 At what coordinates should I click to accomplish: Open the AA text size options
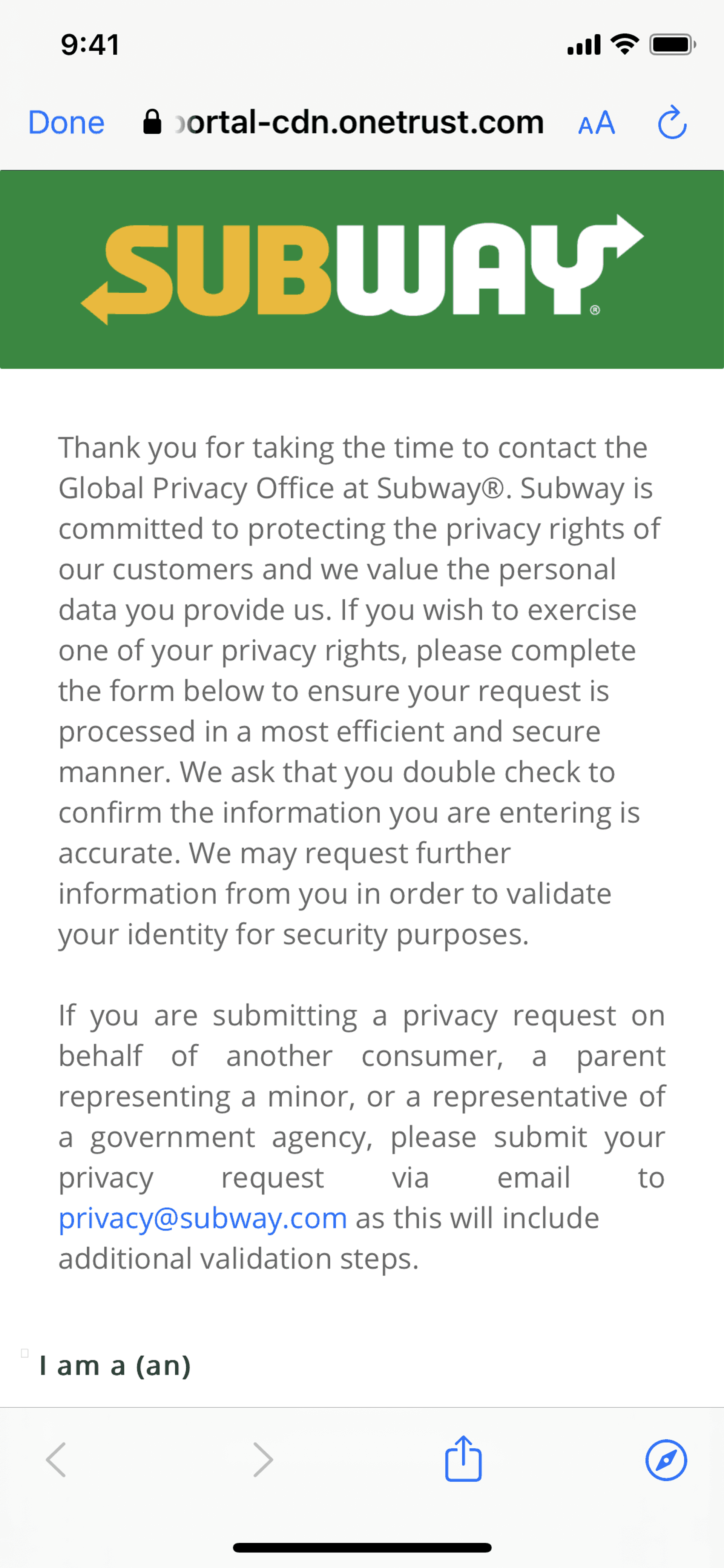click(x=596, y=123)
